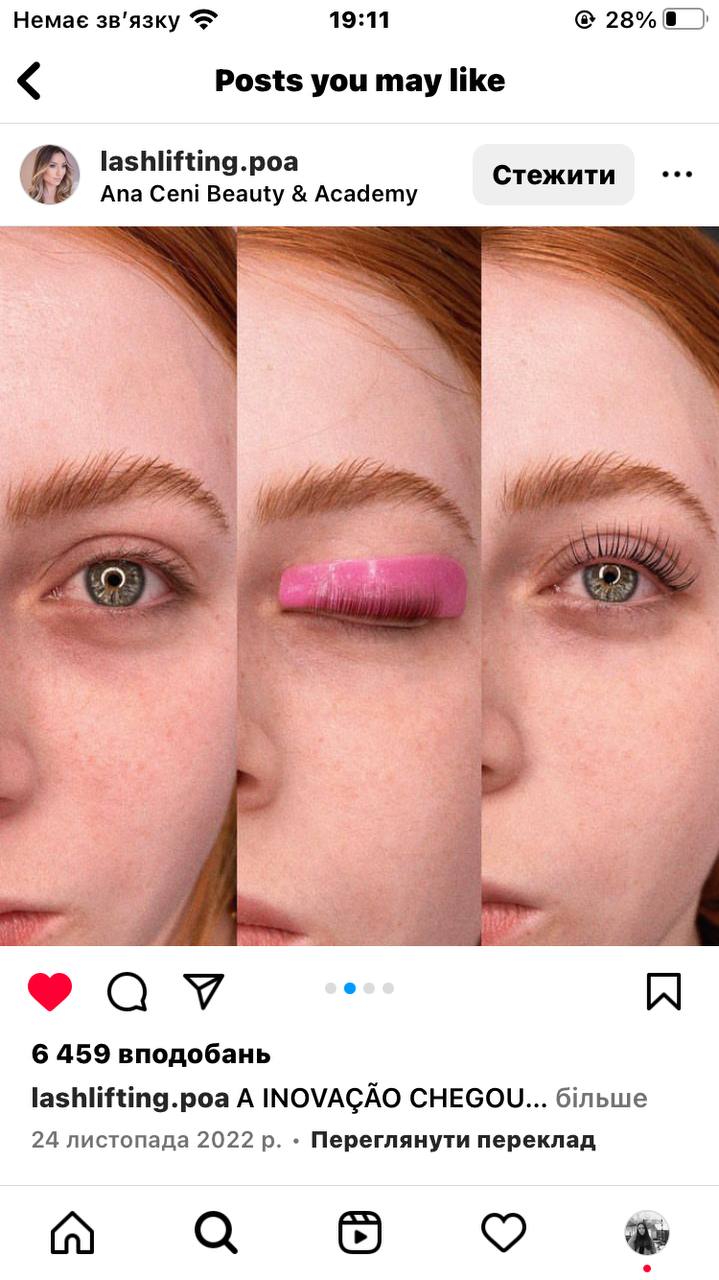The height and width of the screenshot is (1280, 719).
Task: View the 6 459 likes list
Action: [x=151, y=1054]
